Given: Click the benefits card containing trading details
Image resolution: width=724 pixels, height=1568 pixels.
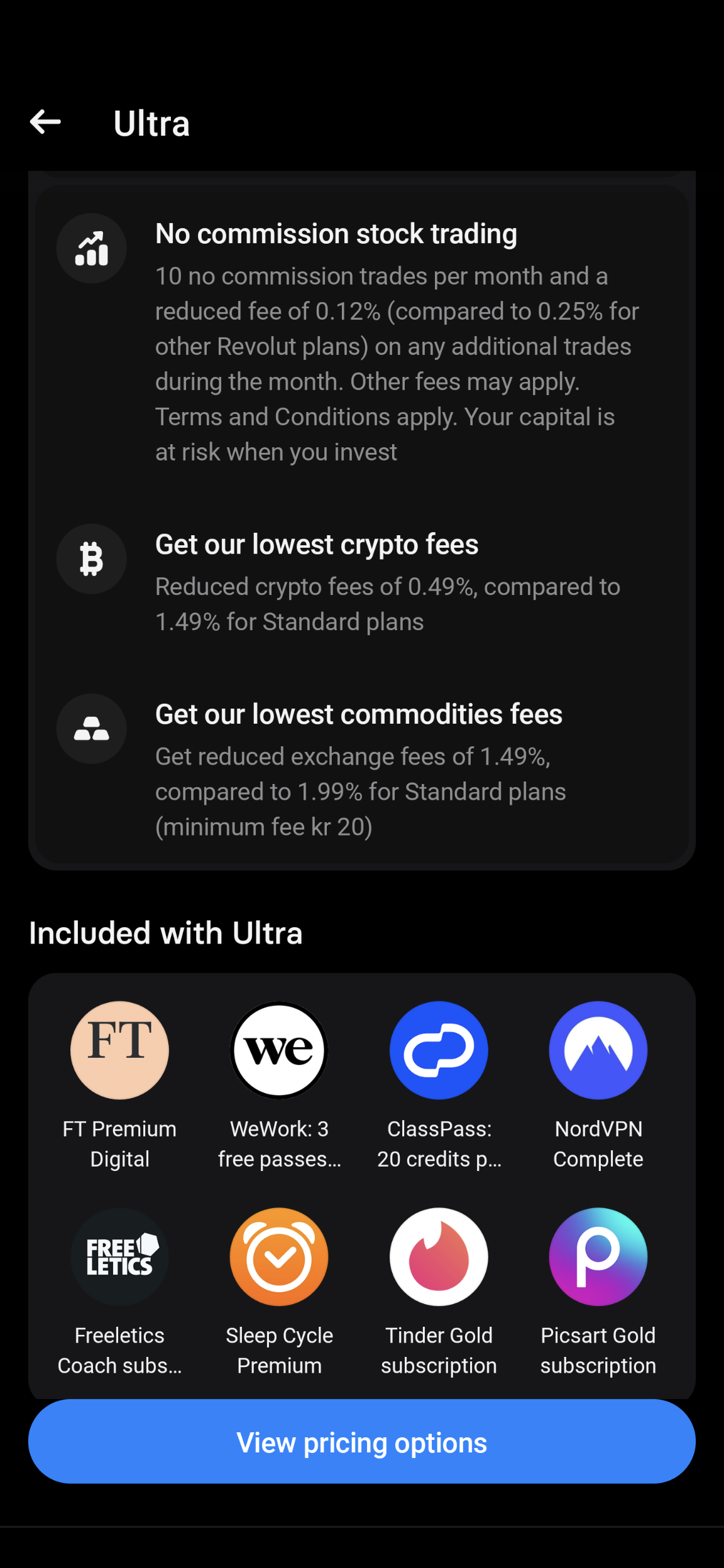Looking at the screenshot, I should click(362, 521).
